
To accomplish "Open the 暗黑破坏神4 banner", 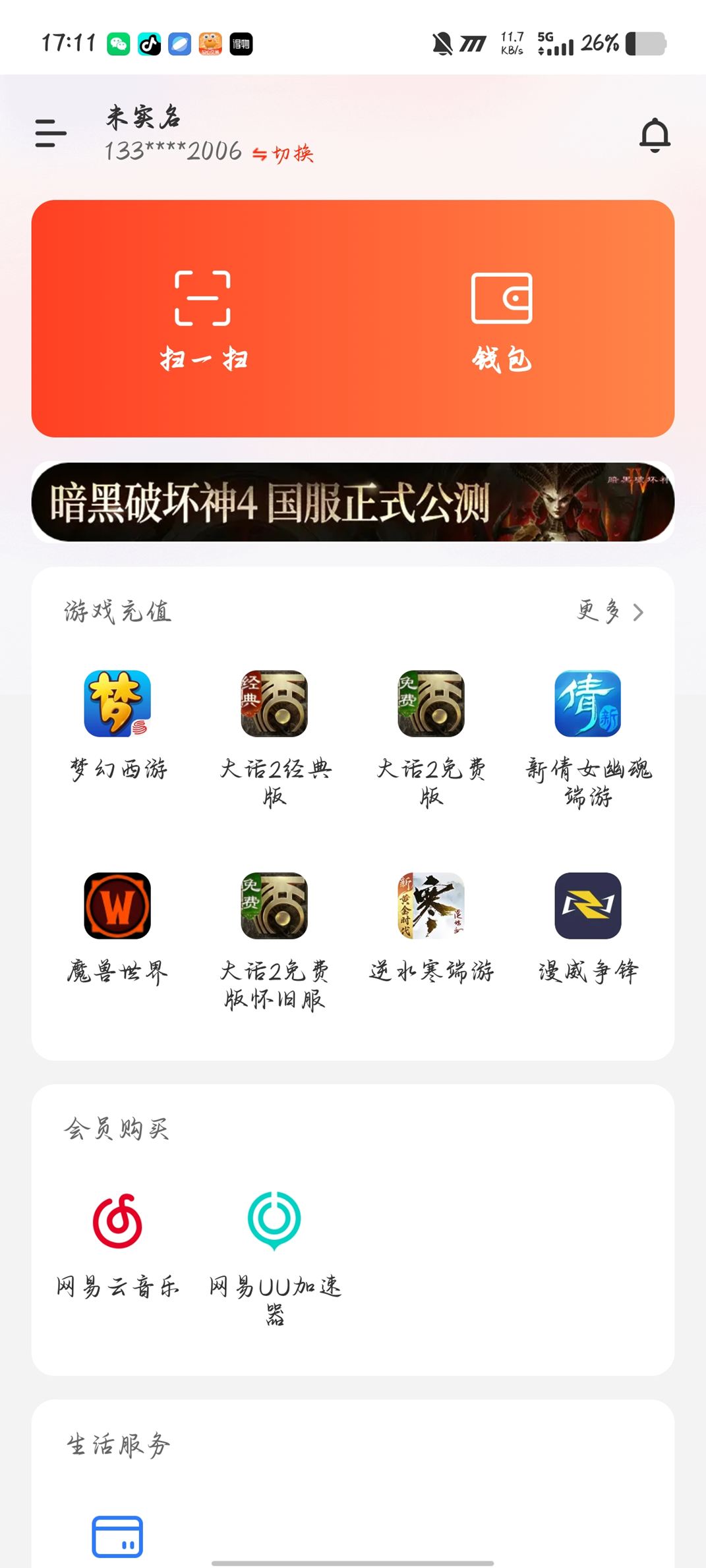I will (x=353, y=502).
